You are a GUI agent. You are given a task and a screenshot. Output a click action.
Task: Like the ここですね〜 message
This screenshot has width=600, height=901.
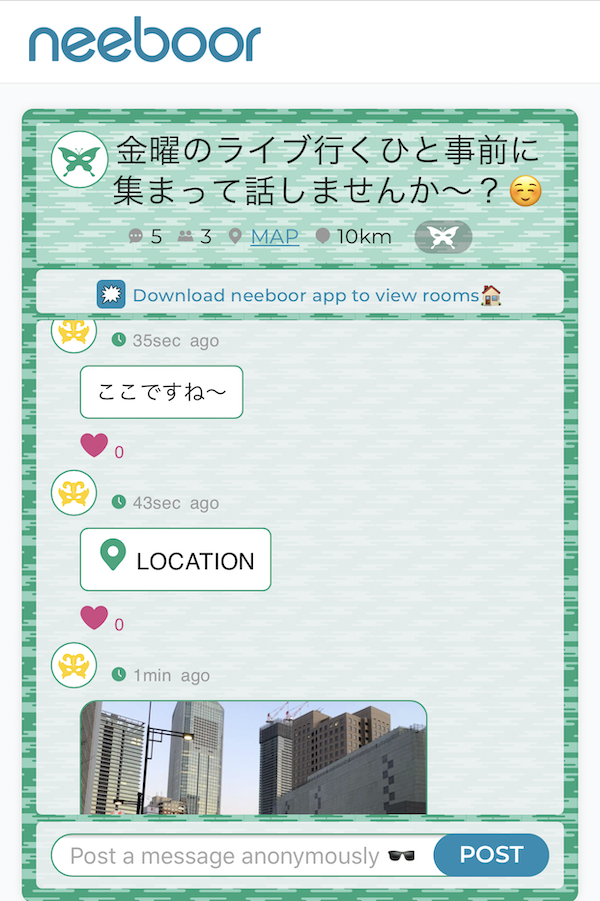pyautogui.click(x=94, y=445)
